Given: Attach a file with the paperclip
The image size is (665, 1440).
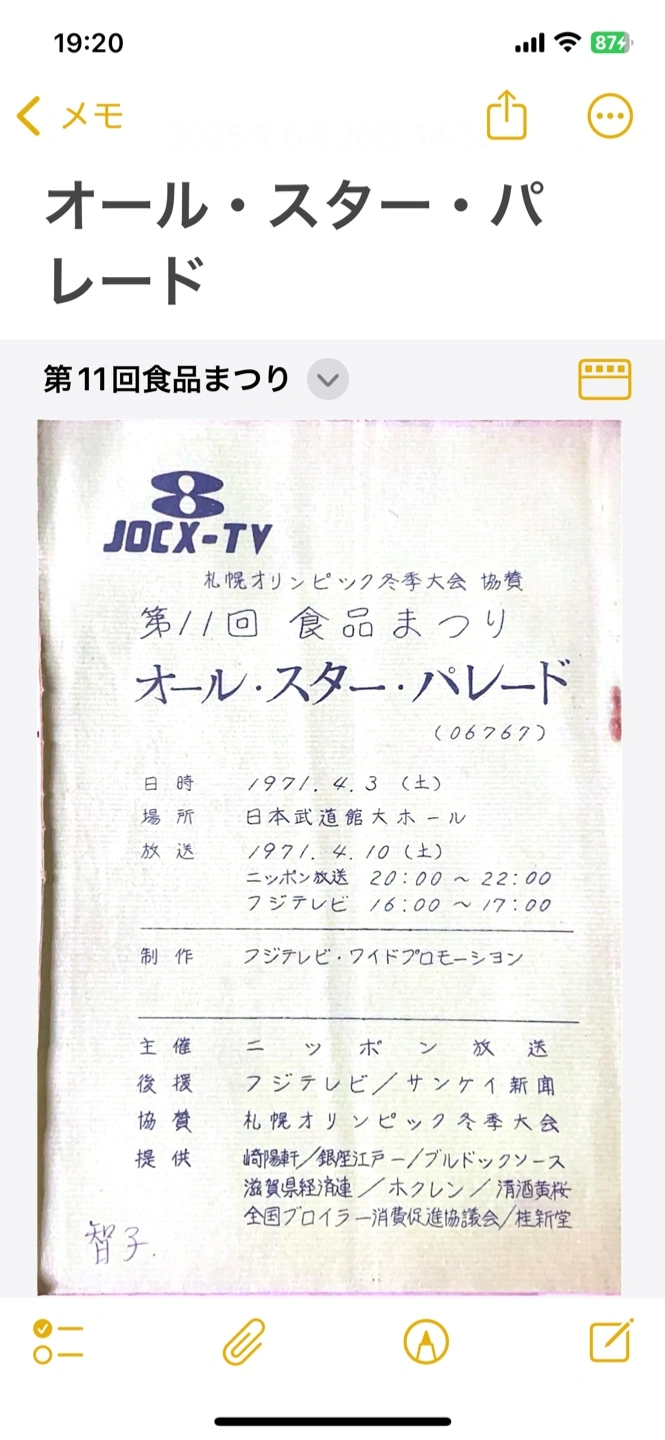Looking at the screenshot, I should [243, 1341].
